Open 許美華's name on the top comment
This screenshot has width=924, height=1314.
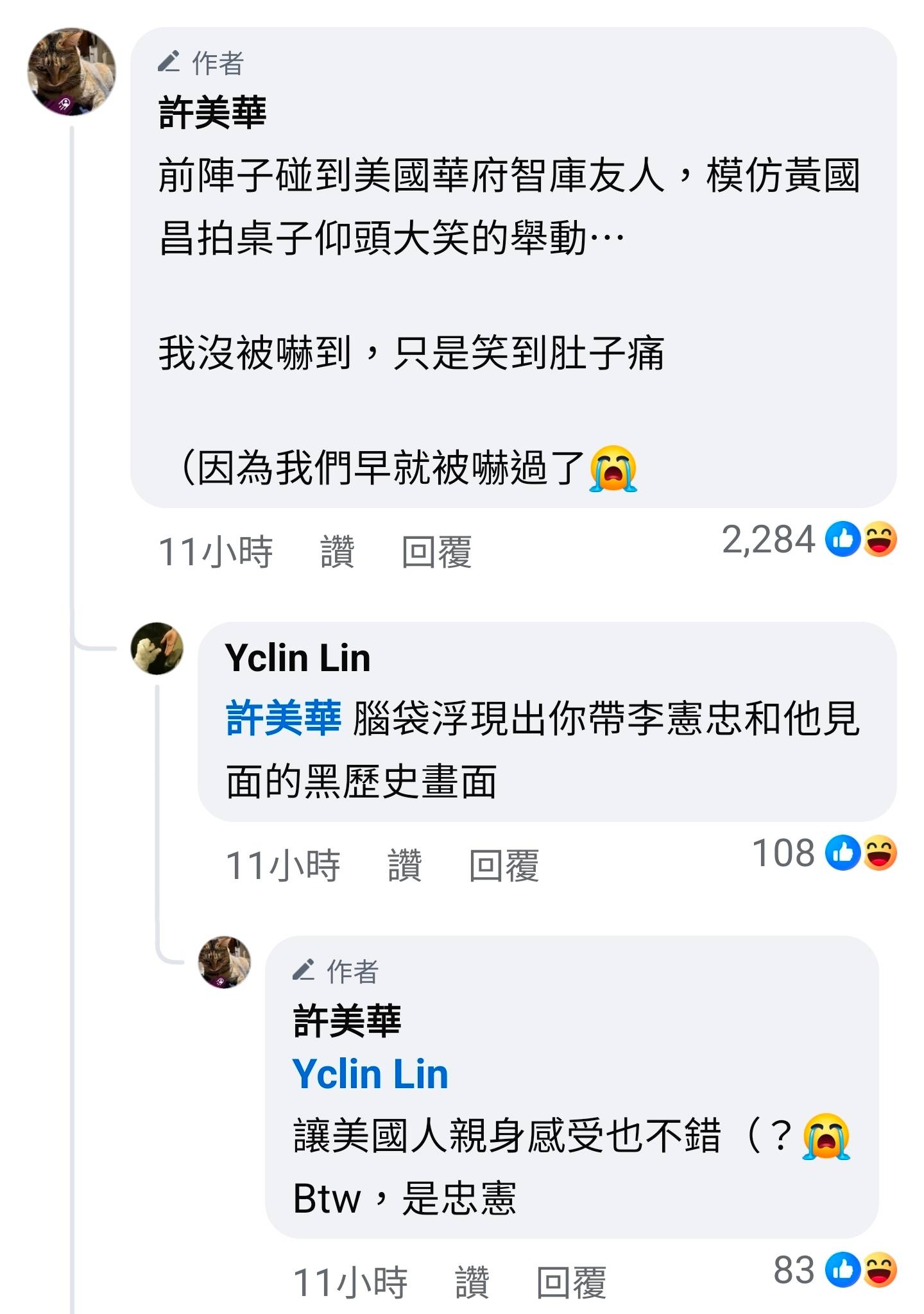pyautogui.click(x=212, y=113)
